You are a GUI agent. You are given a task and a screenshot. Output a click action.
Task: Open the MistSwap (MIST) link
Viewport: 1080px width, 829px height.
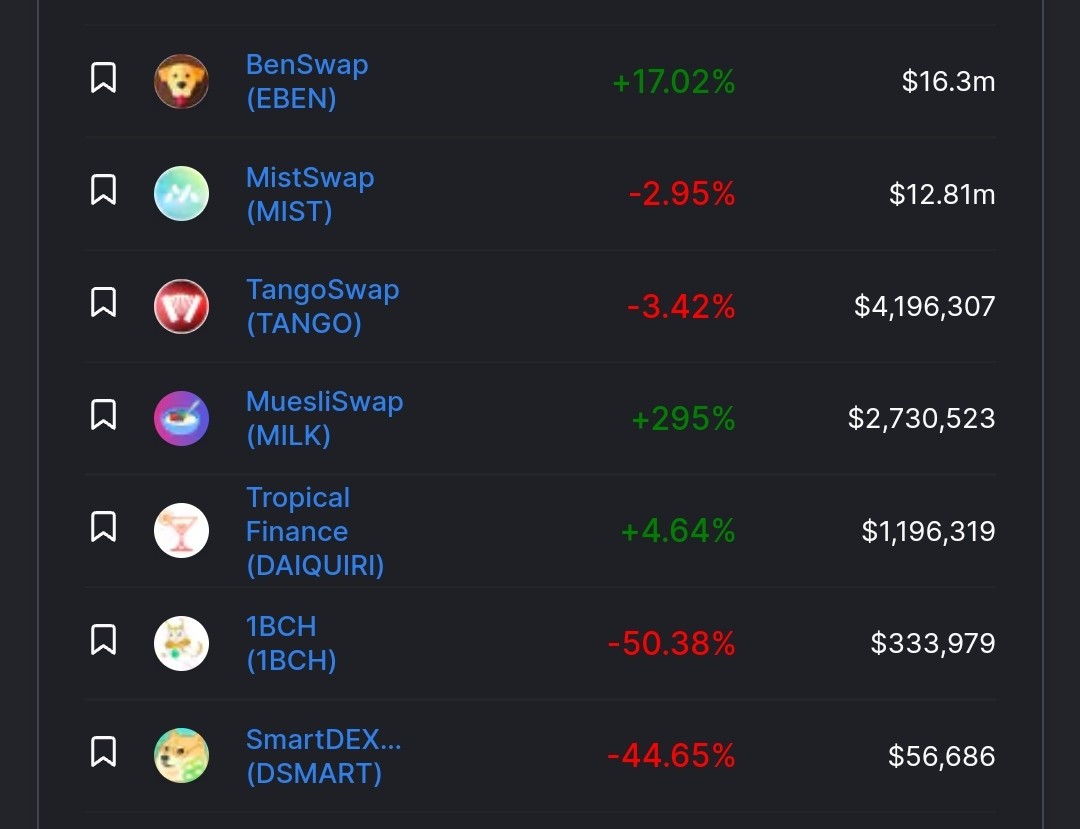[x=310, y=194]
